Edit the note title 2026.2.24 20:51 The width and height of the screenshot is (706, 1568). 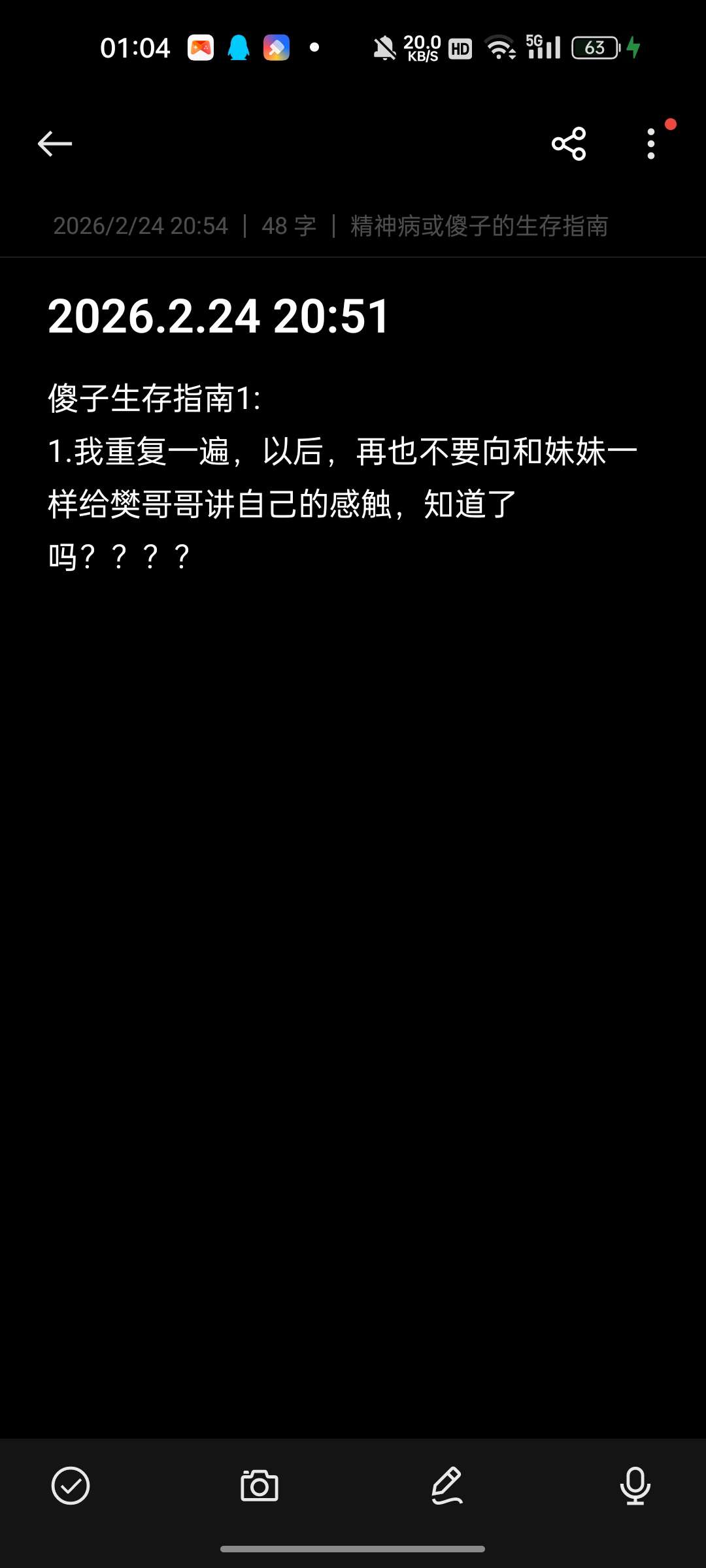(x=219, y=317)
